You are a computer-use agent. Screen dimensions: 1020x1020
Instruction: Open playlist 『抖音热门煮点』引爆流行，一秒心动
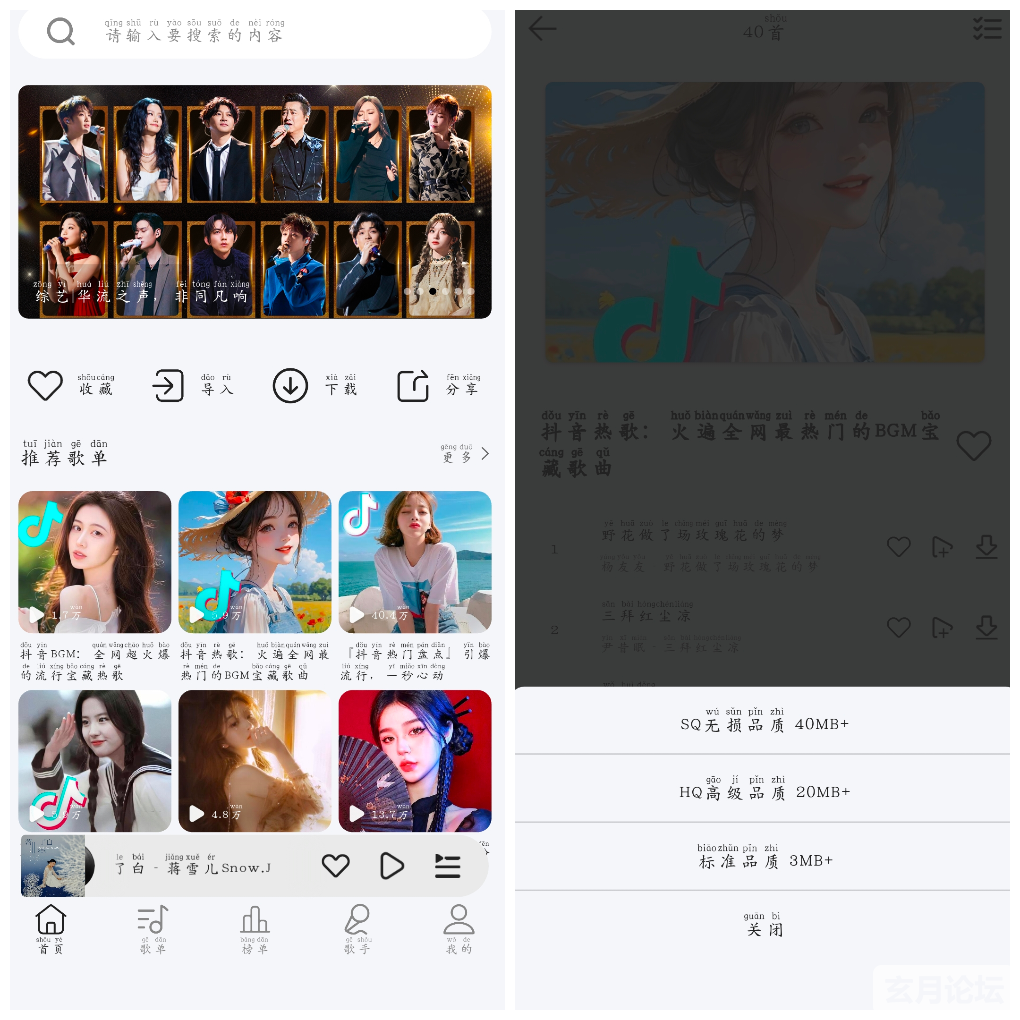click(415, 562)
